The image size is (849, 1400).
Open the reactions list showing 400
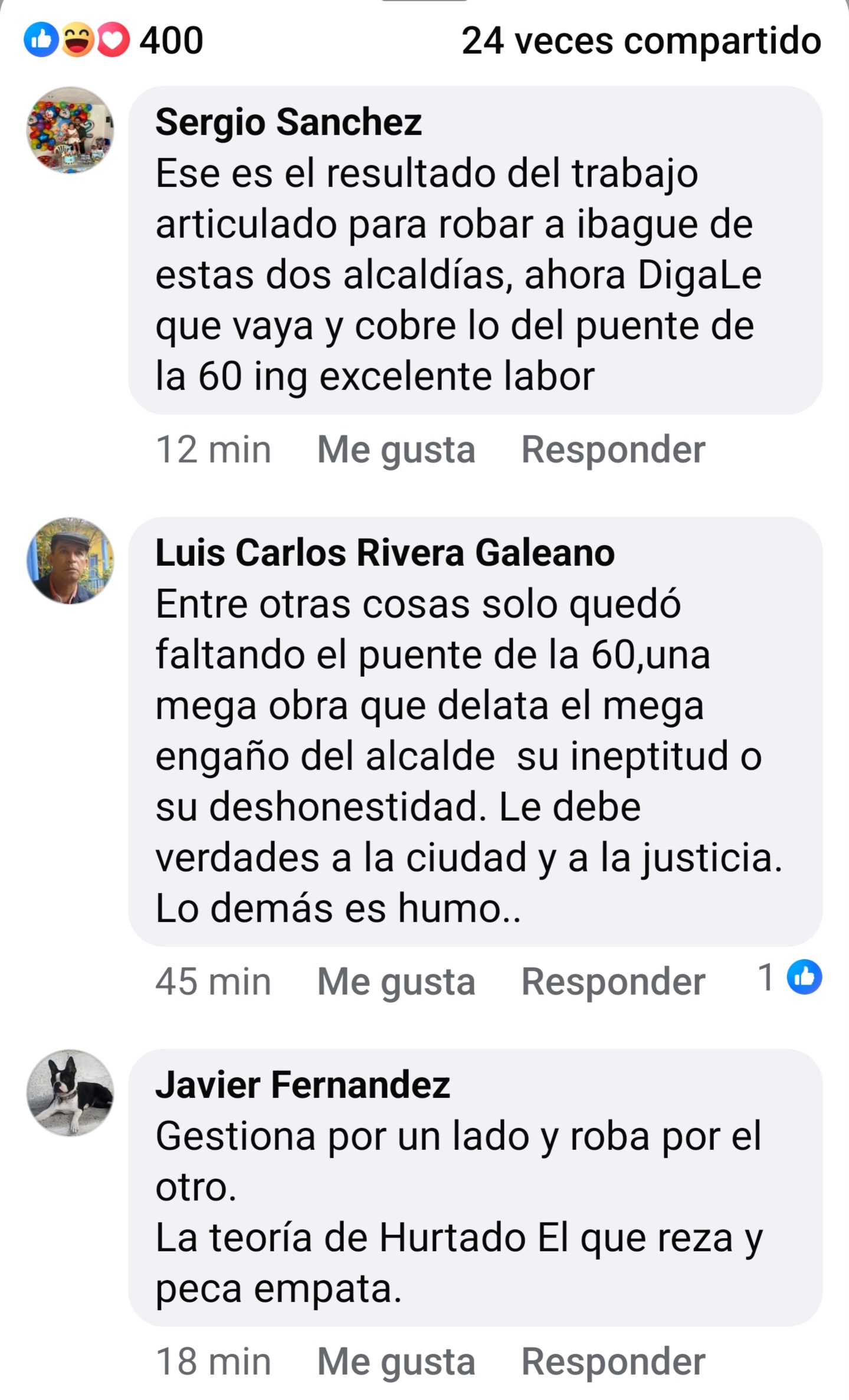[113, 40]
